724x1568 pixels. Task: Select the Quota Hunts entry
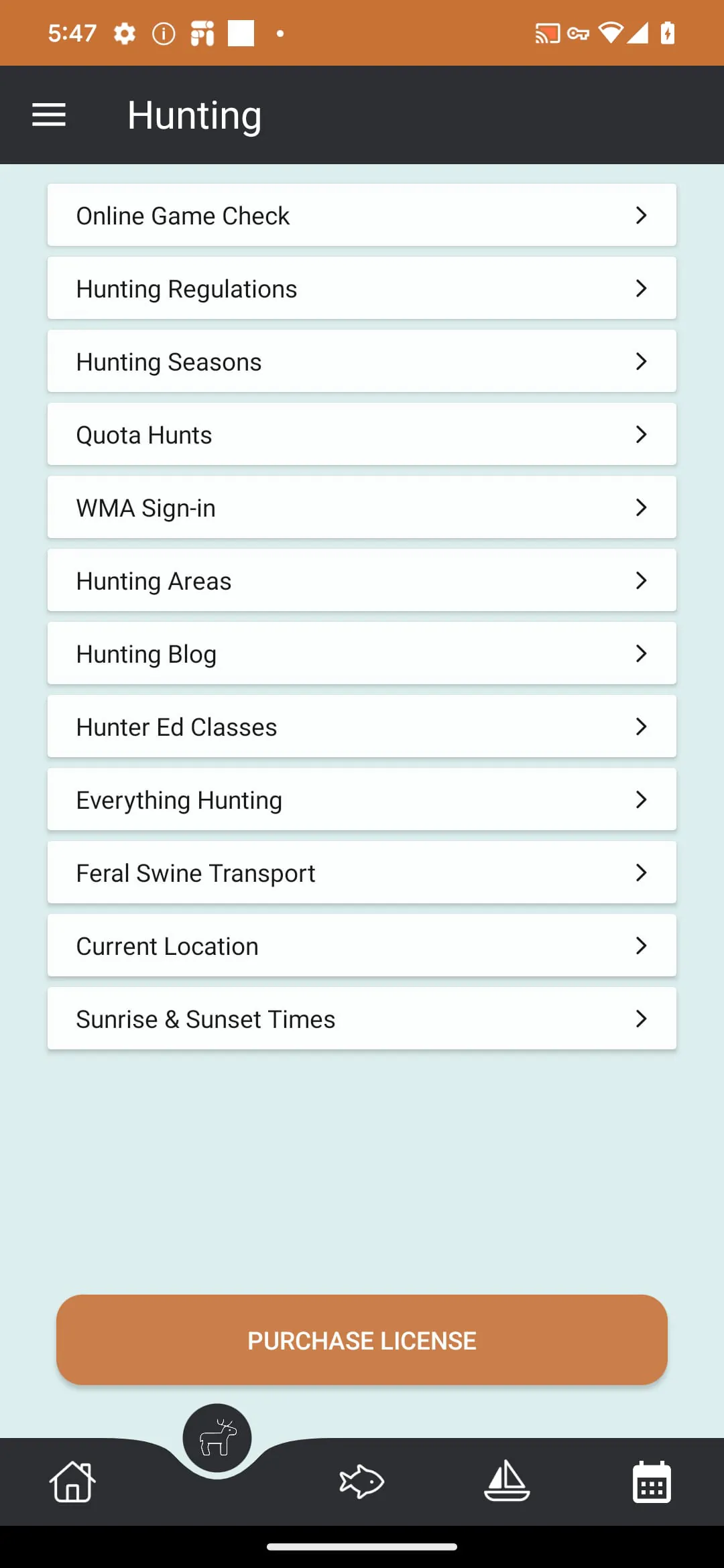click(362, 434)
